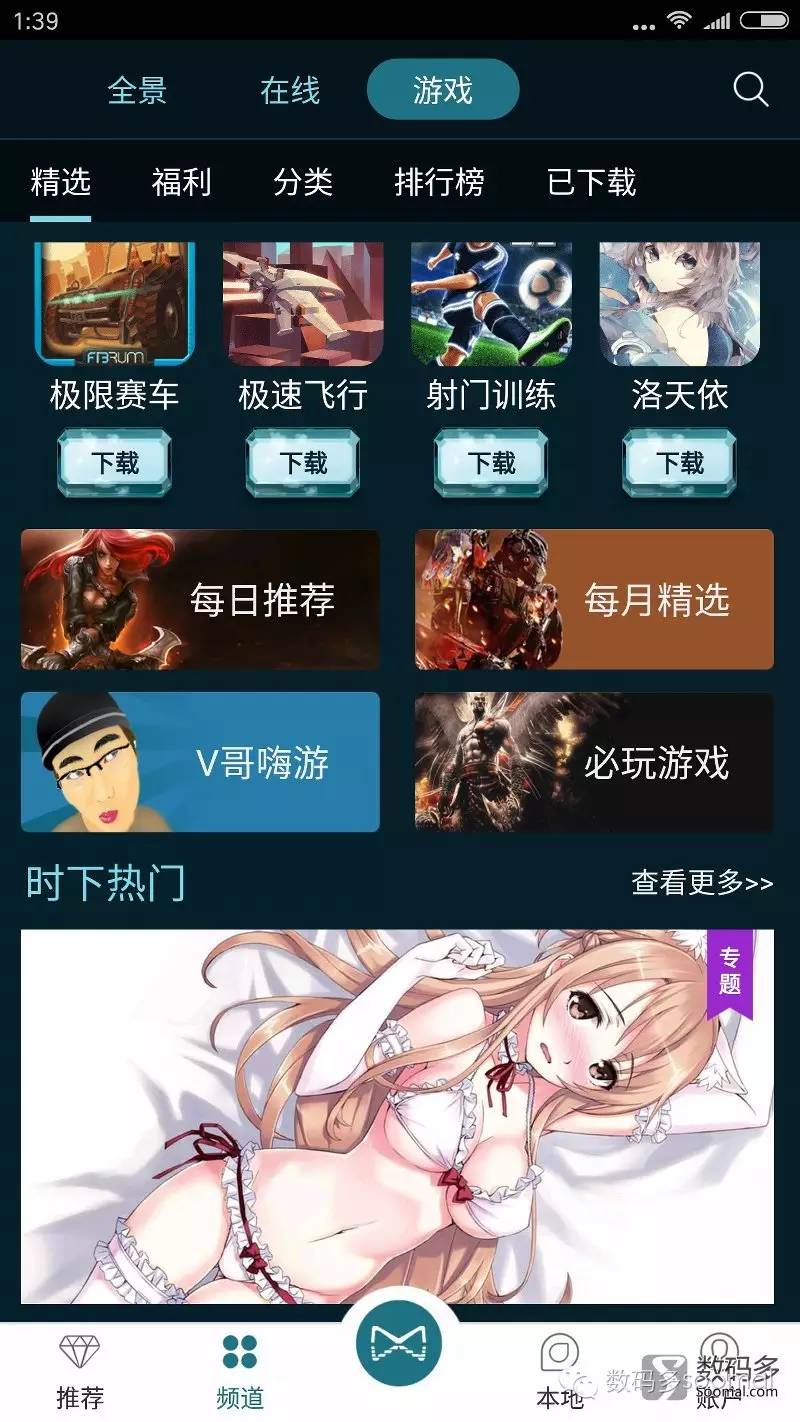Go to the 本地 bottom tab

(x=559, y=1372)
